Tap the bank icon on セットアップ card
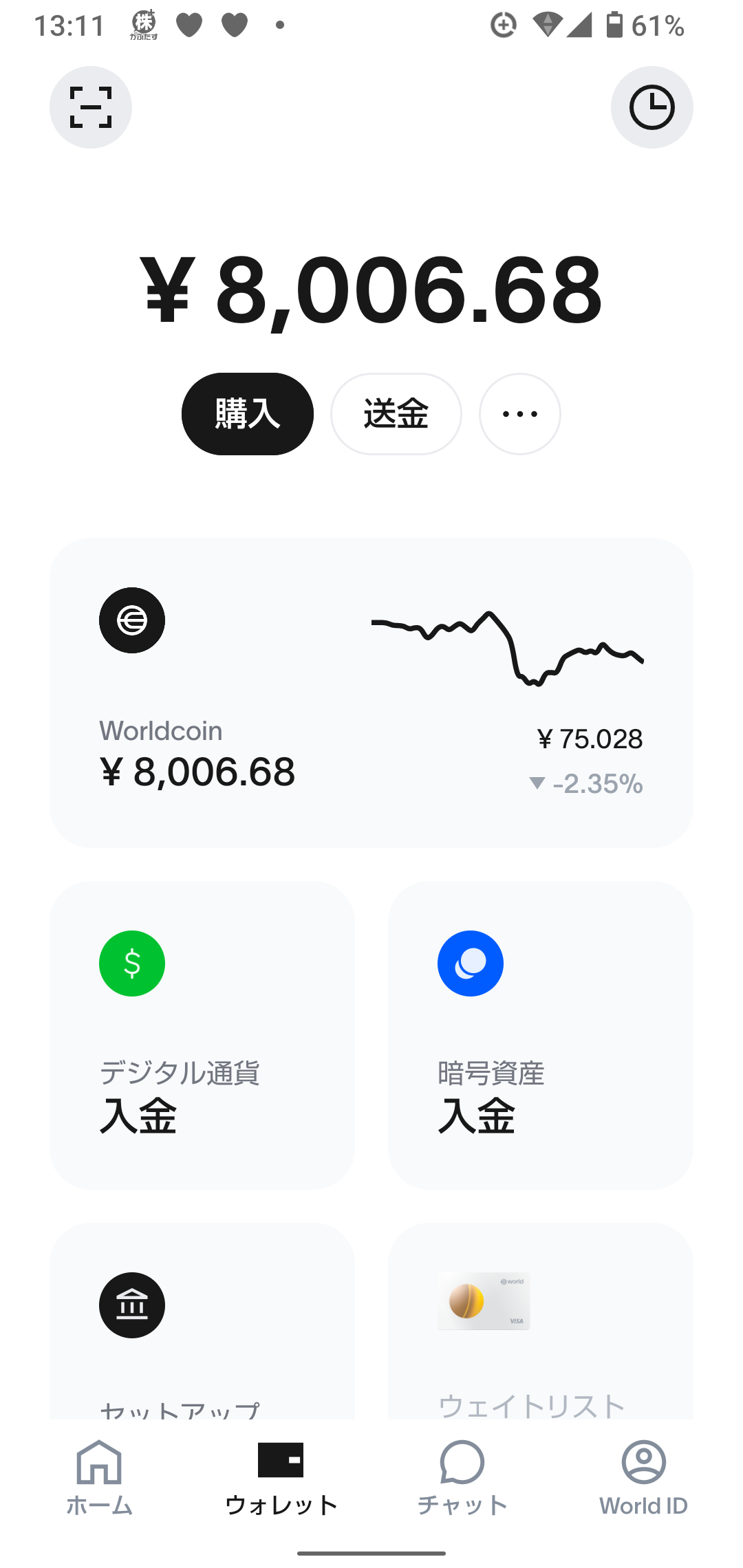743x1568 pixels. (x=131, y=1305)
